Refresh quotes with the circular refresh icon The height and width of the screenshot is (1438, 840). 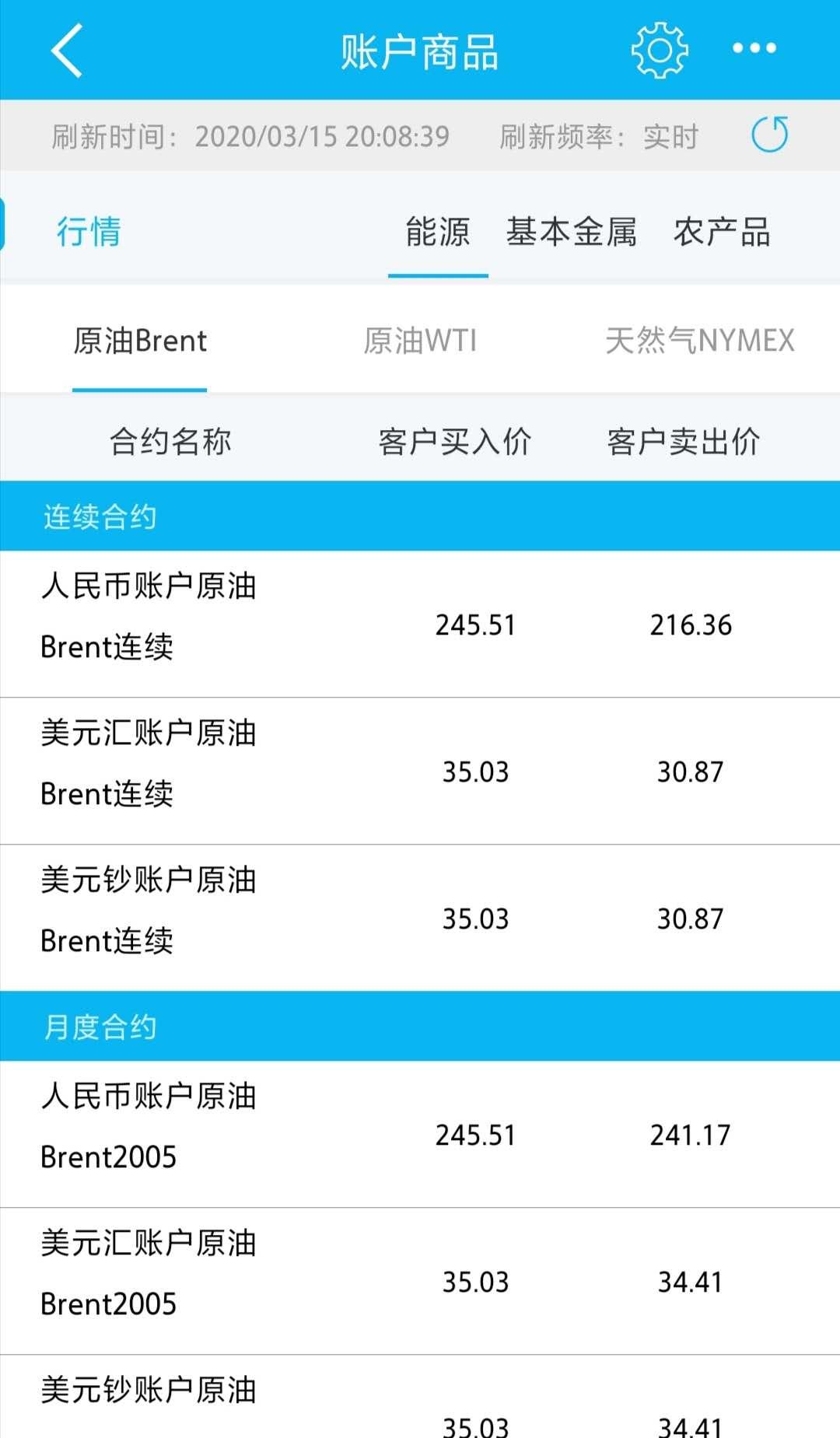(769, 135)
